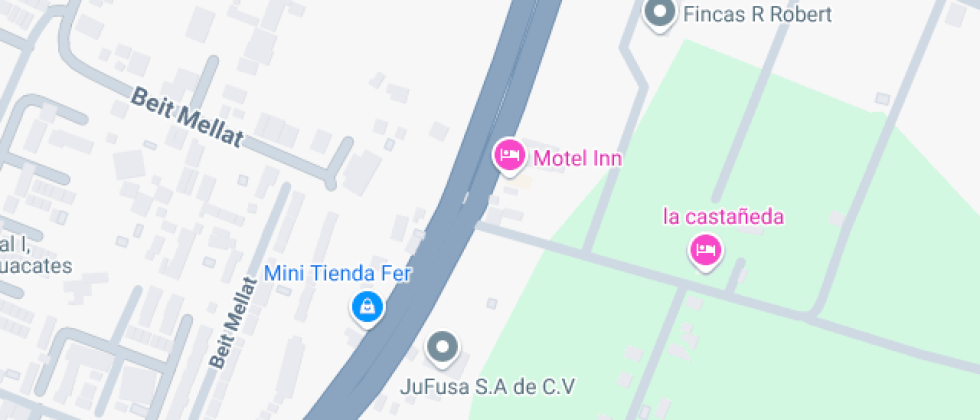Select the Fincas R Robert place pin
This screenshot has height=420, width=980.
(x=659, y=13)
